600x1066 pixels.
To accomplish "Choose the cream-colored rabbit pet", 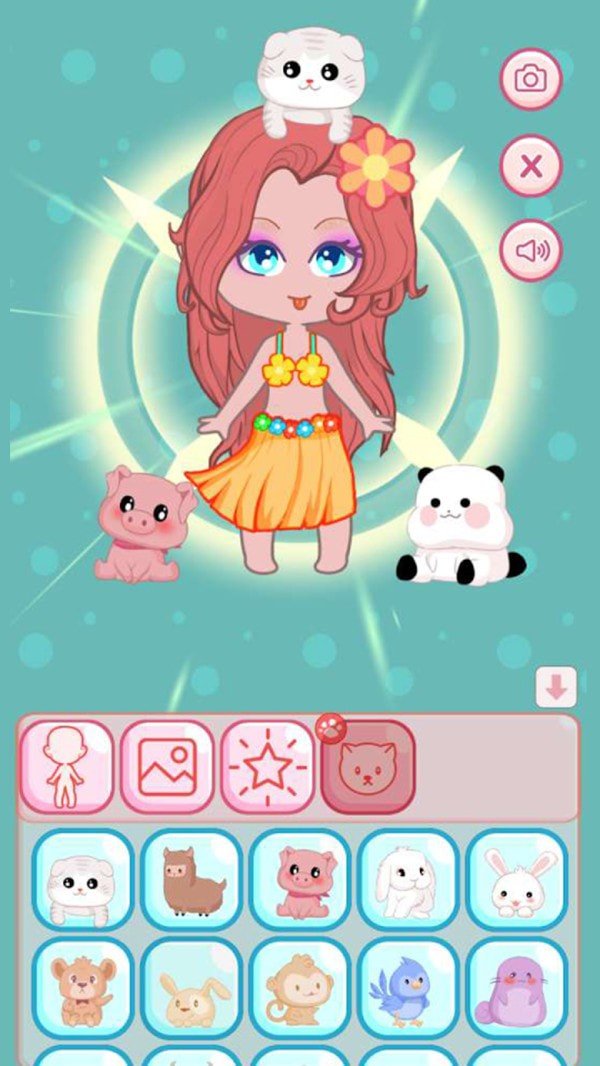I will tap(192, 988).
